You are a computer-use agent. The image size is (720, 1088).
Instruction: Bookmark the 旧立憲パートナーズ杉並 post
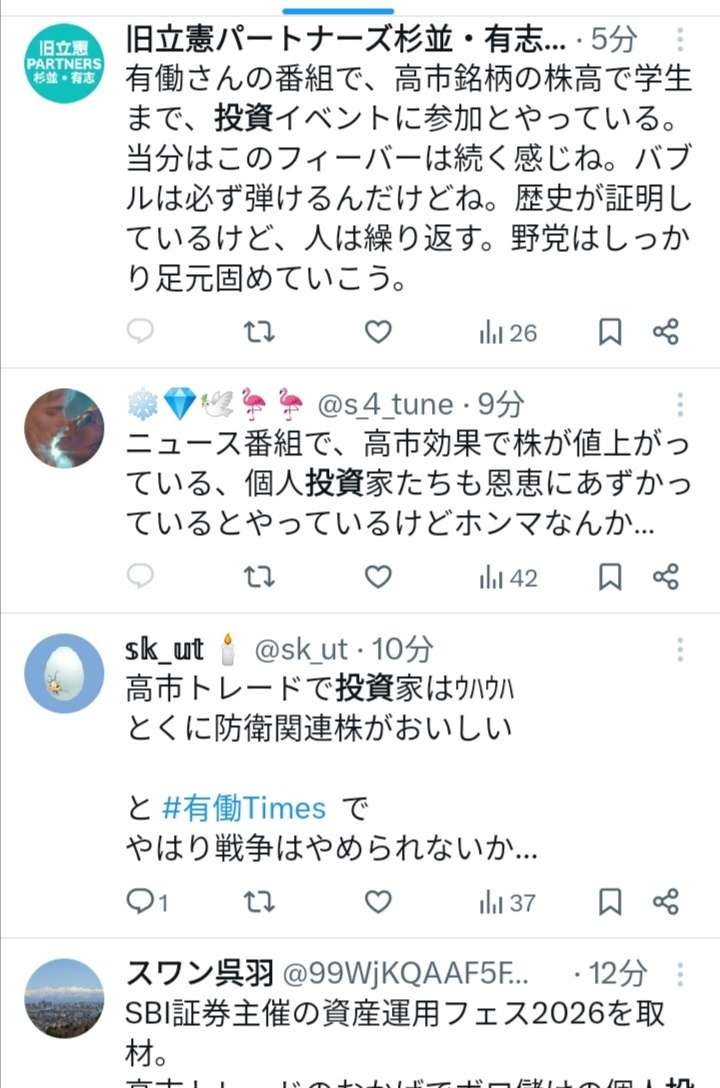[610, 332]
